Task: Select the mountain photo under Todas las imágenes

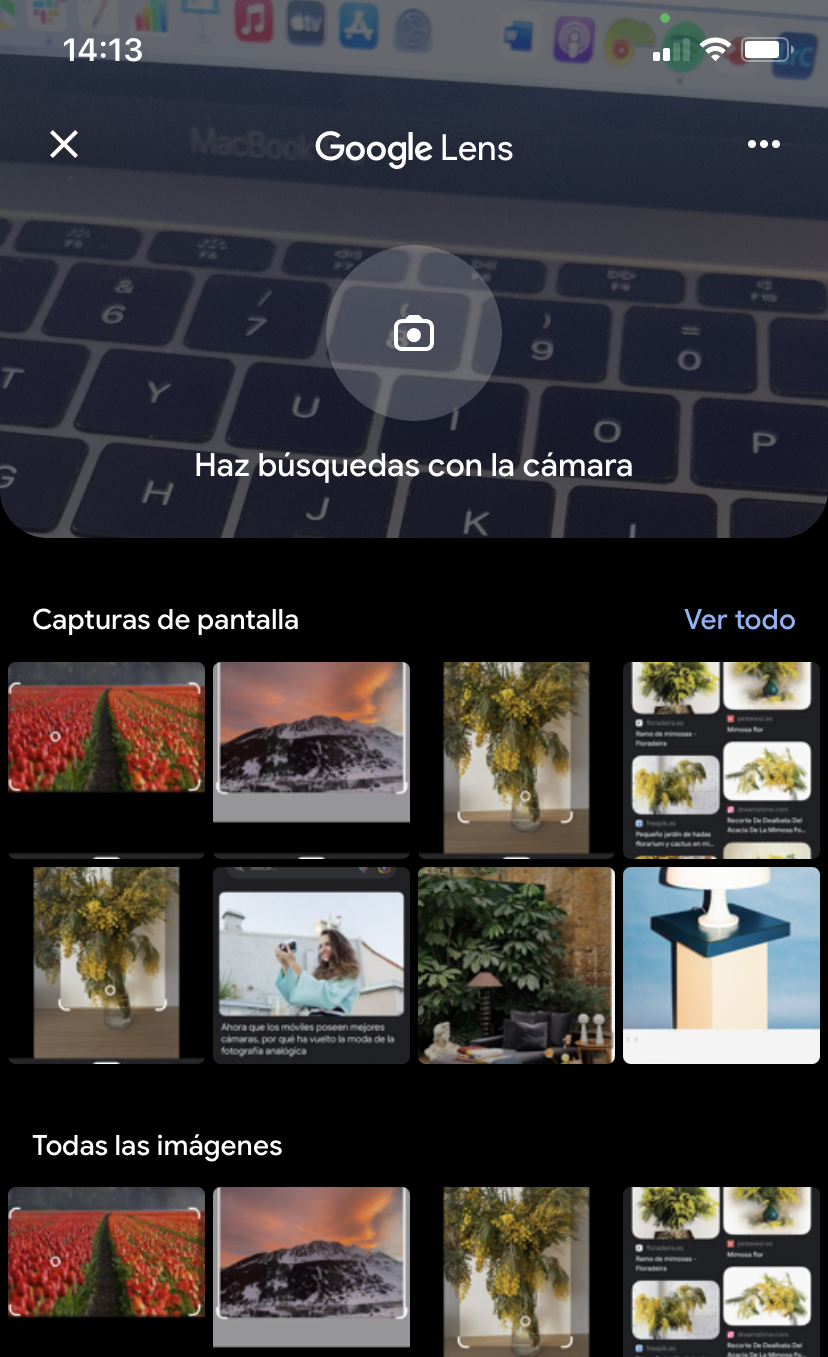Action: tap(312, 1272)
